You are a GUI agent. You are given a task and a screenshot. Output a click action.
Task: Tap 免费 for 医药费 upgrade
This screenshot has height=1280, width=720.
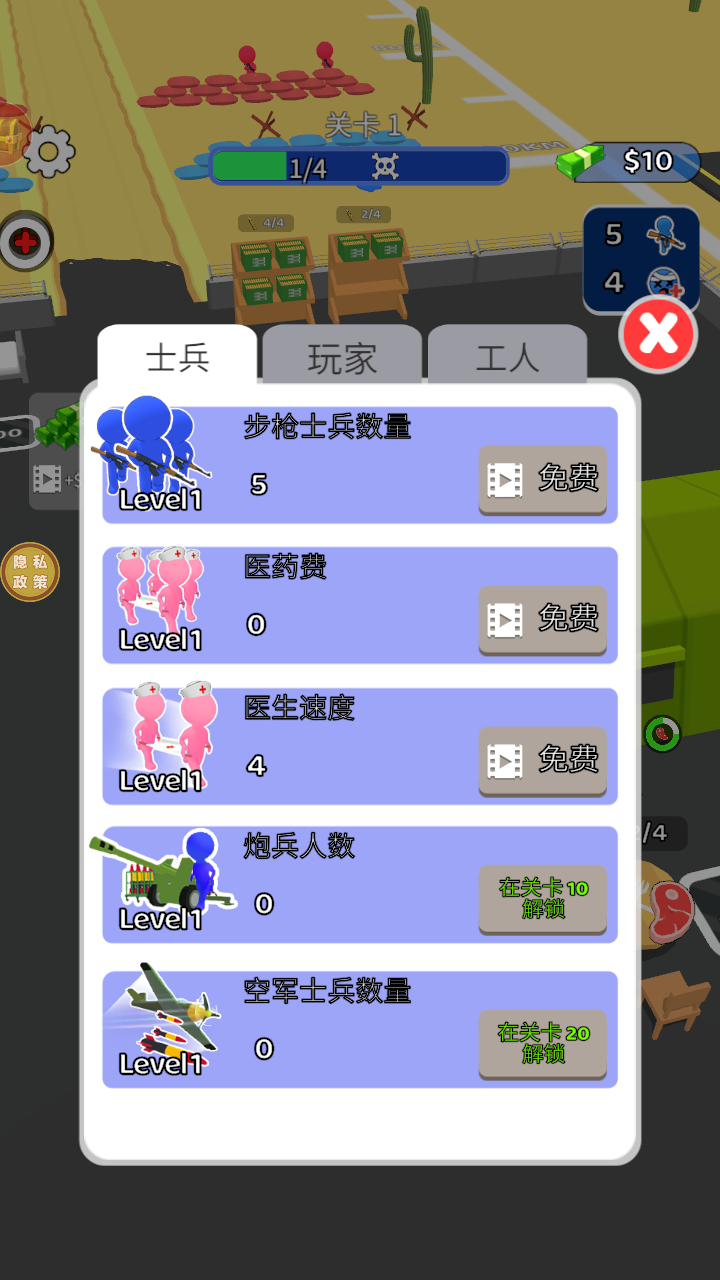[x=543, y=620]
